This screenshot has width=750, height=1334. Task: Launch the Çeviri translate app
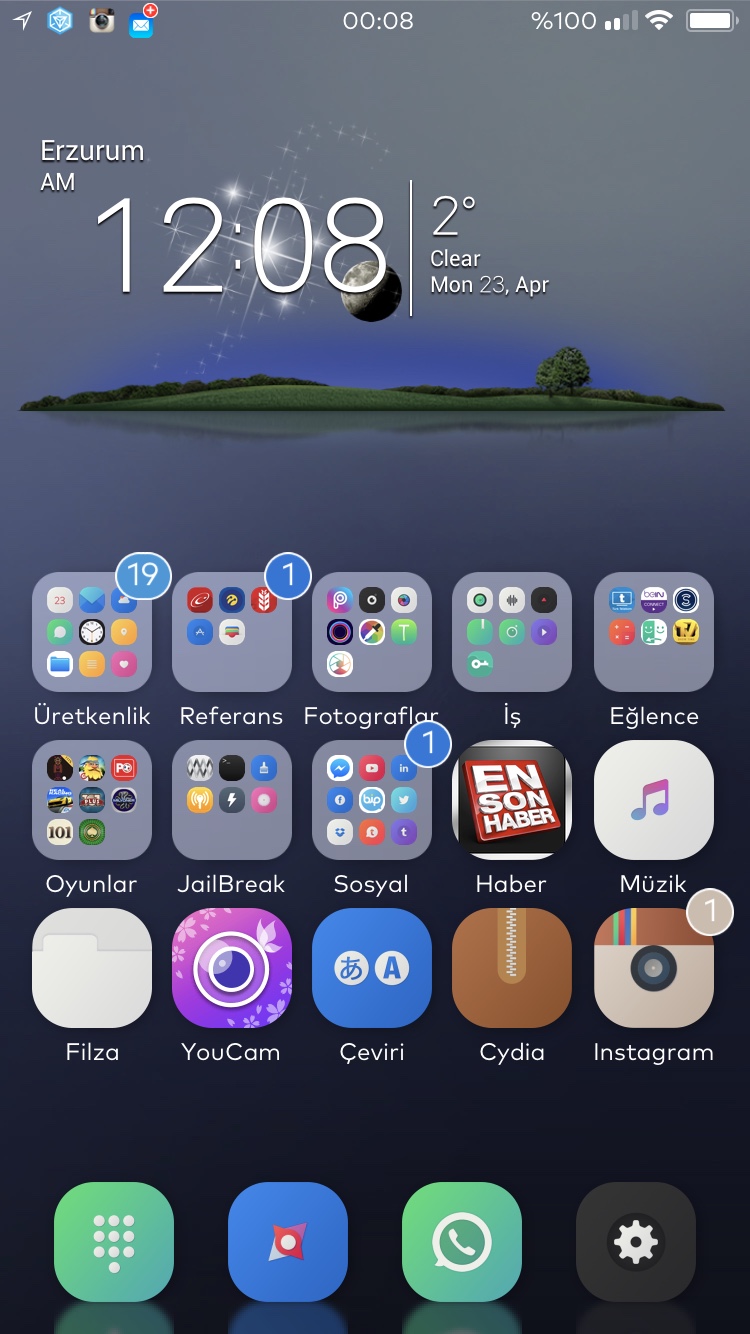tap(372, 968)
